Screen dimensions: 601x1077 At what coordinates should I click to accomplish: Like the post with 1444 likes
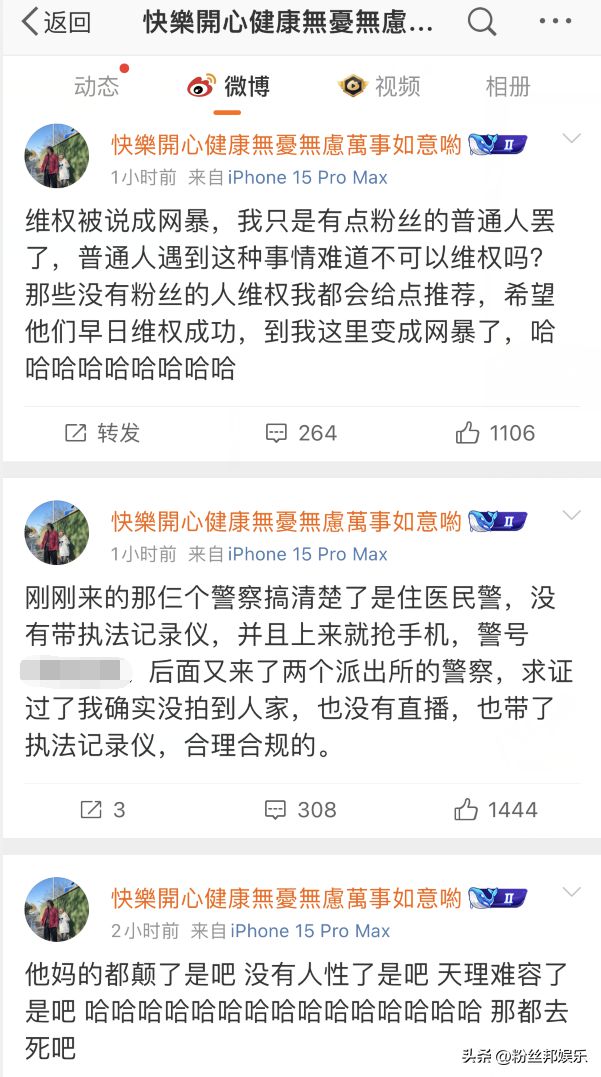(x=495, y=809)
